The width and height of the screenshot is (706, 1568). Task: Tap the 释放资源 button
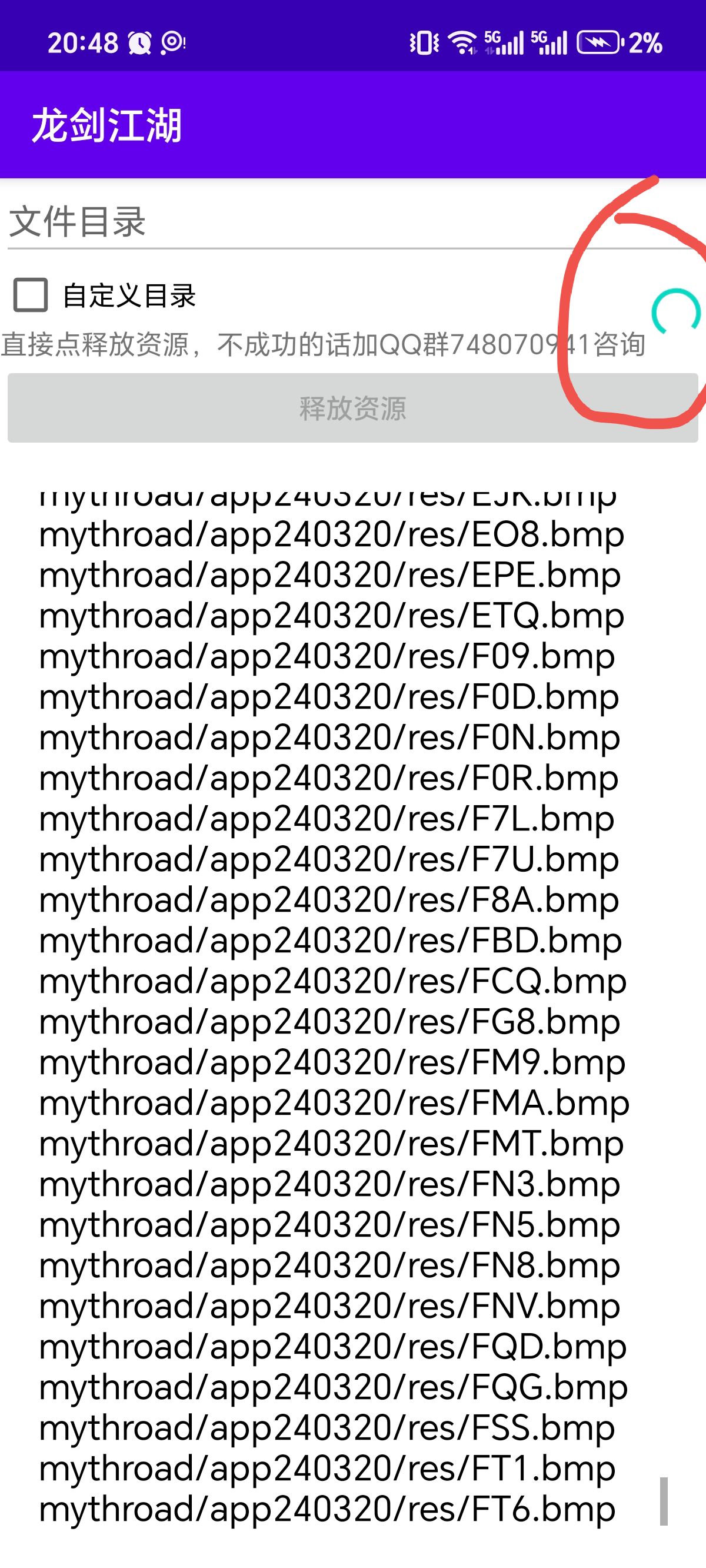coord(353,409)
